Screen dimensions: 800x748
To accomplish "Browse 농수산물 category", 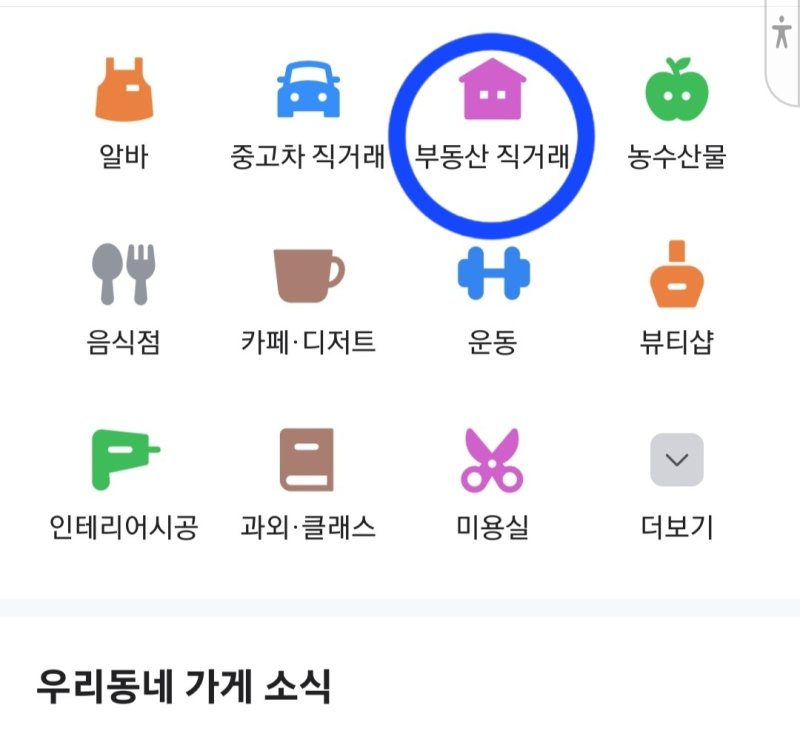I will click(676, 110).
